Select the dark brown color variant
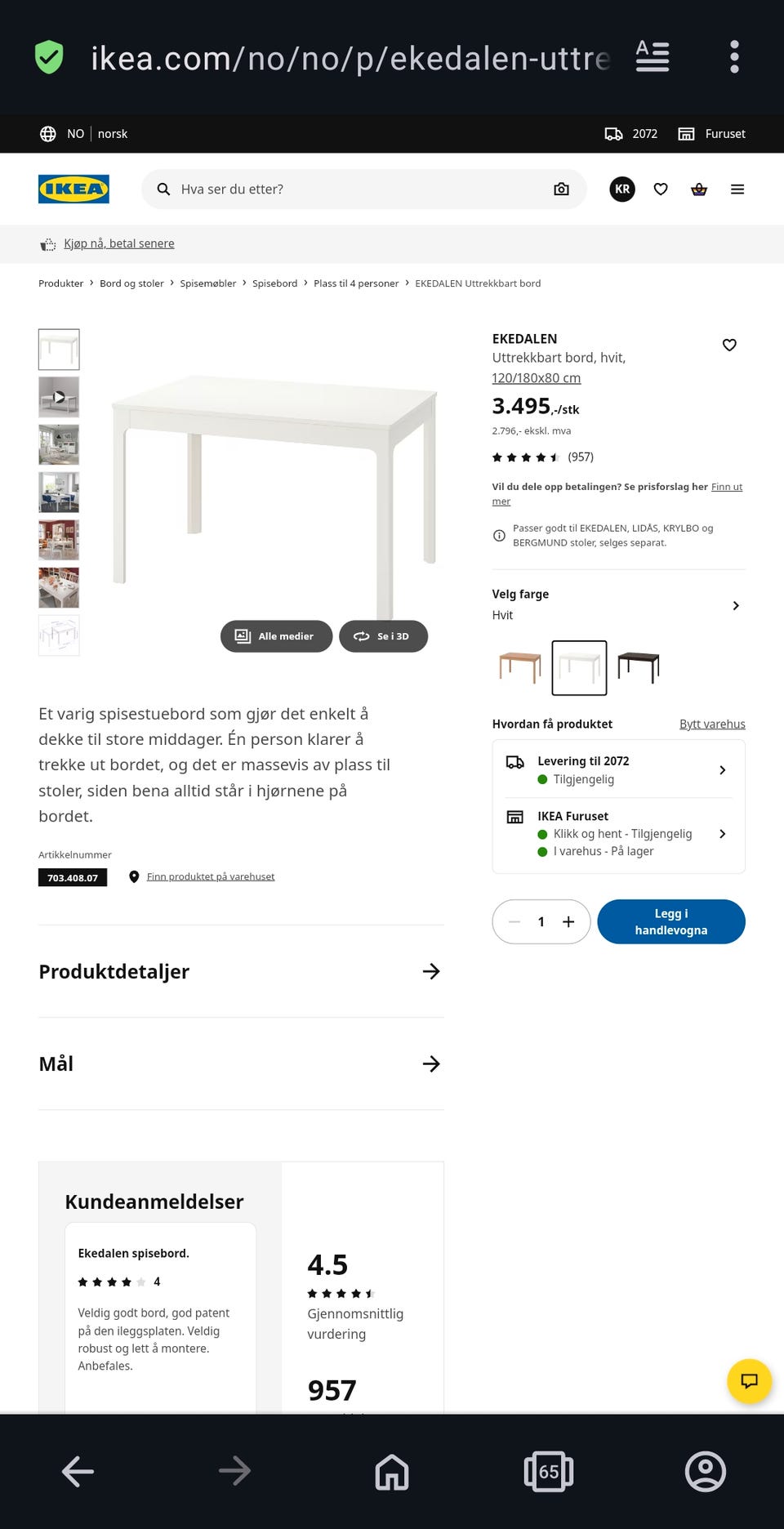The width and height of the screenshot is (784, 1529). [638, 666]
